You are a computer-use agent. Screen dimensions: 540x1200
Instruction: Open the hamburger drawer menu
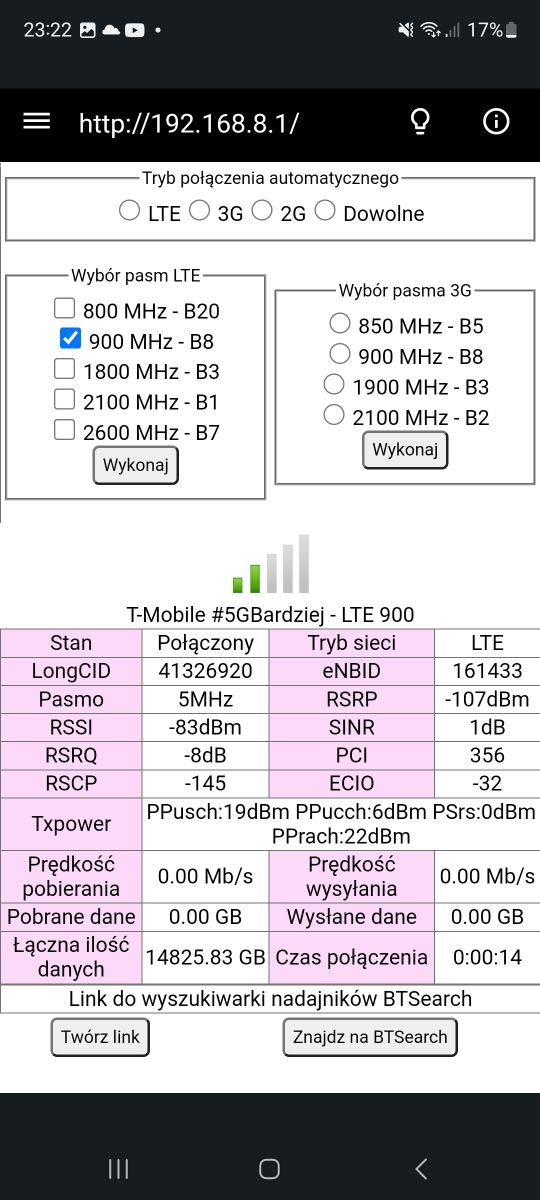pos(37,122)
